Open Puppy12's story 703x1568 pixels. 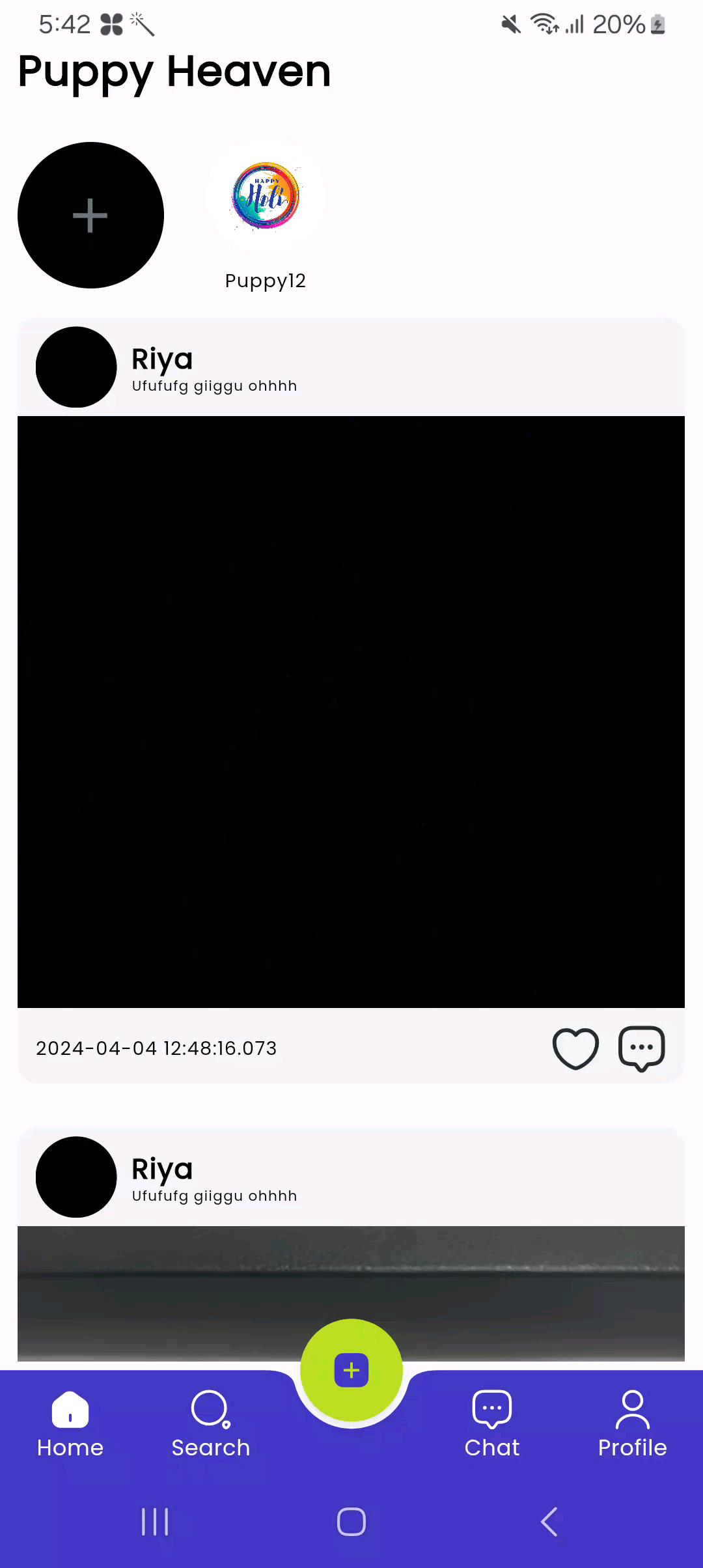(266, 196)
